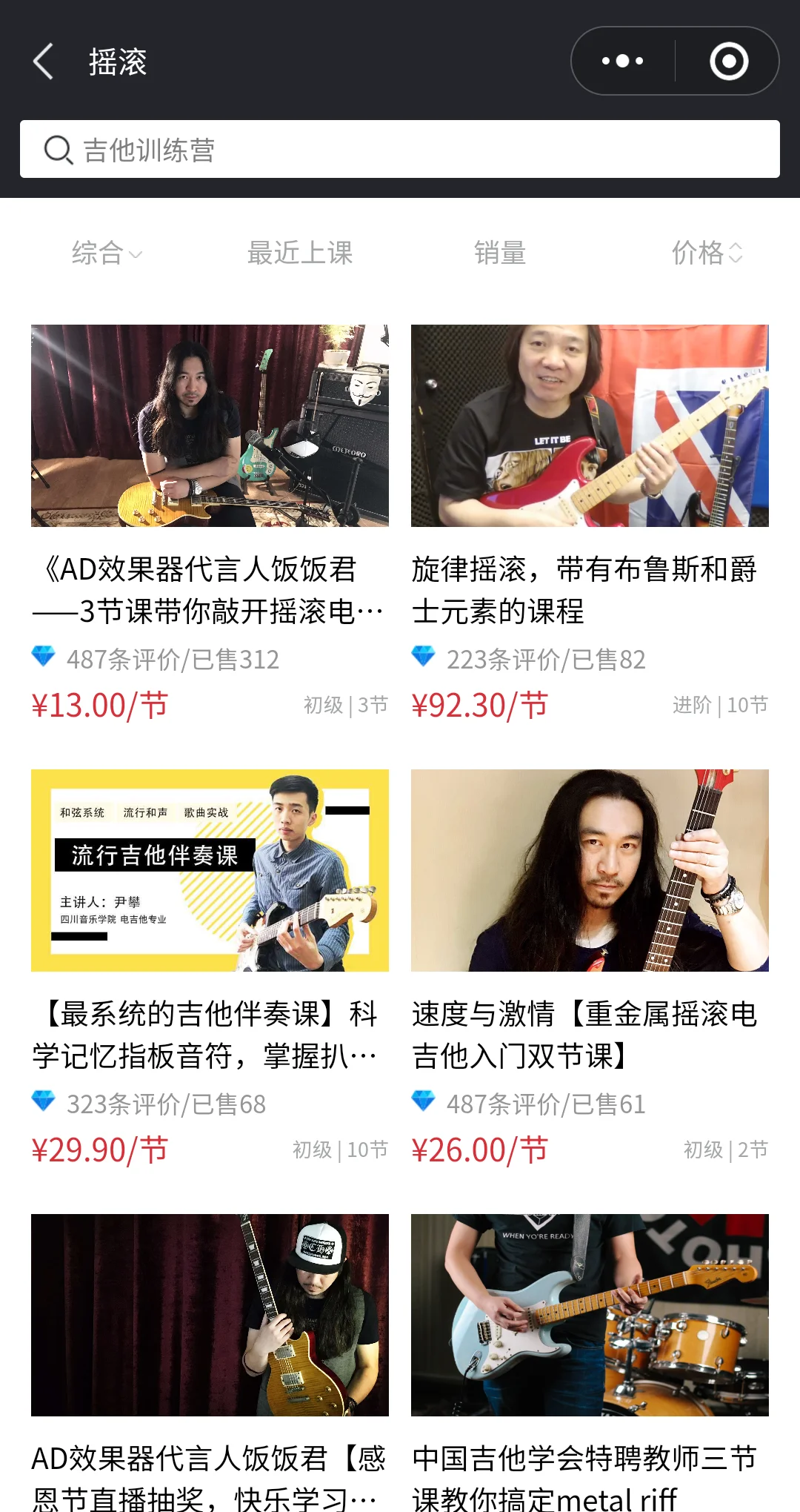The width and height of the screenshot is (800, 1512).
Task: Sort courses by 销量
Action: click(500, 253)
